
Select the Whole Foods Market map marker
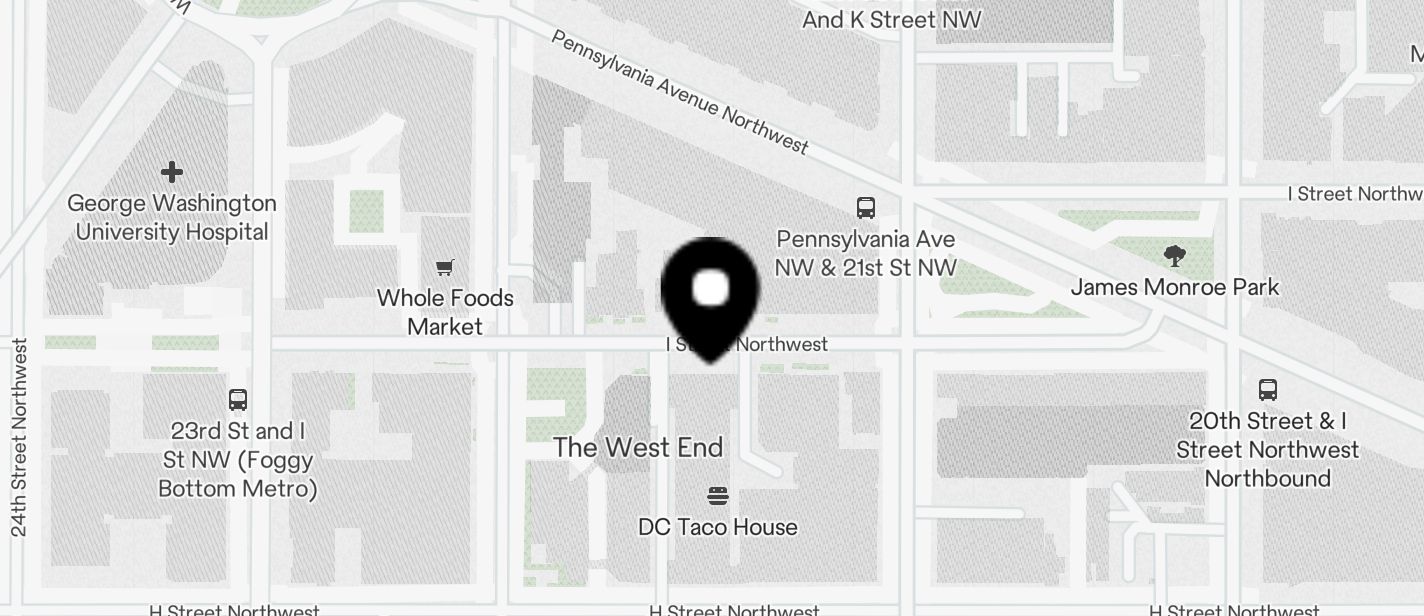(x=445, y=268)
